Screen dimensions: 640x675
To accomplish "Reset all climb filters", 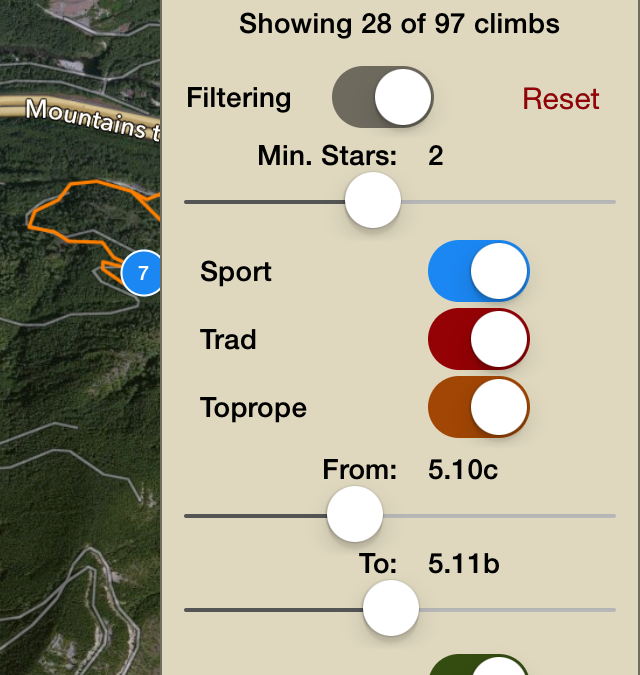I will (560, 99).
